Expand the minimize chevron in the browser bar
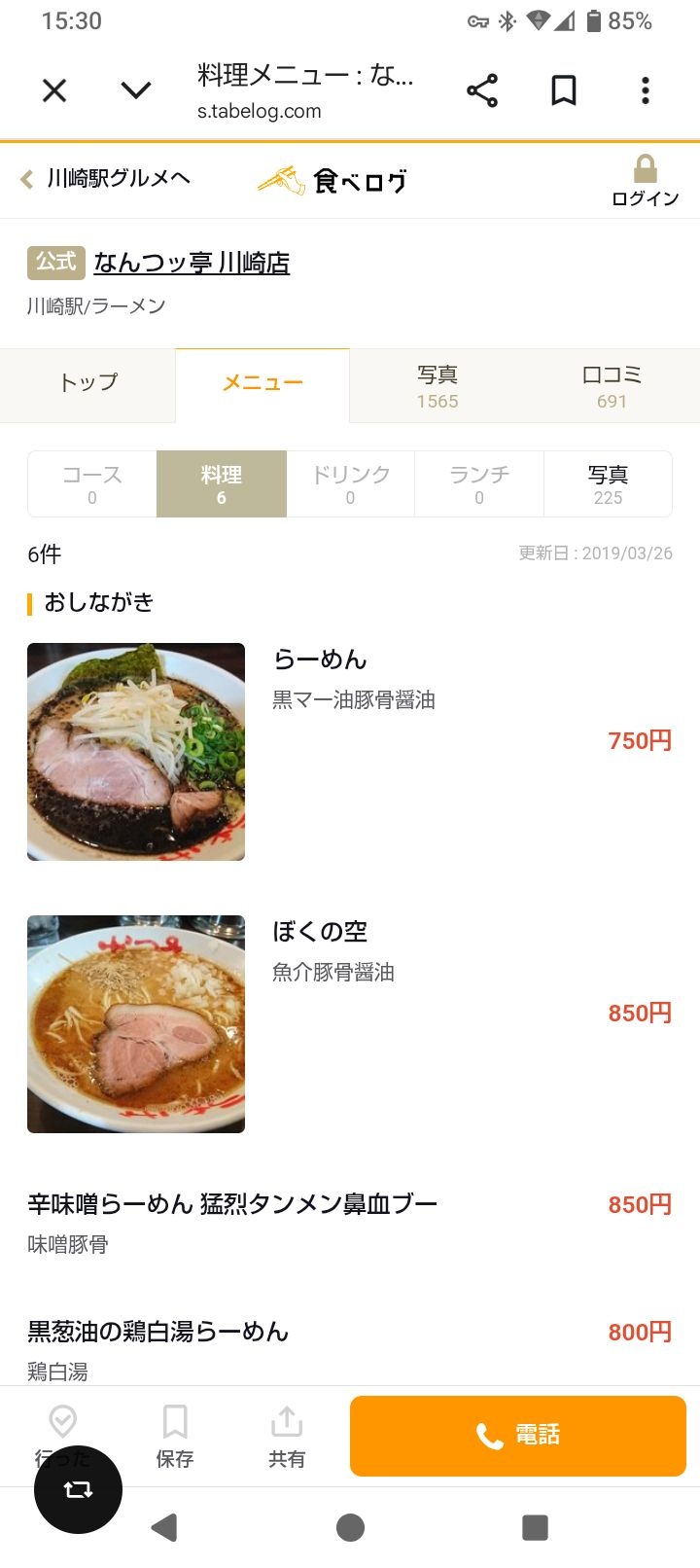This screenshot has height=1568, width=700. point(136,91)
